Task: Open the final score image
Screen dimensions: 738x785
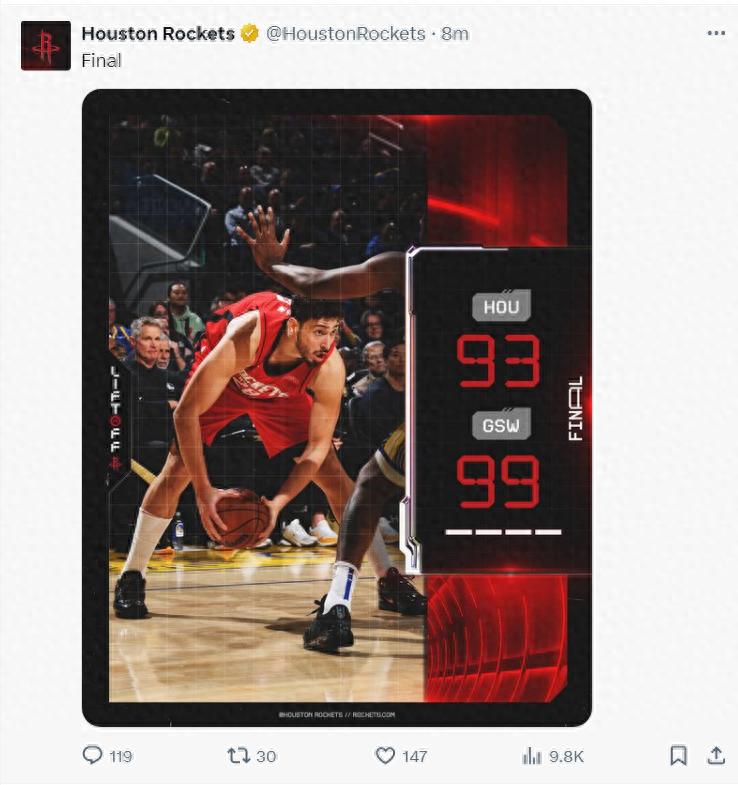Action: click(x=336, y=407)
